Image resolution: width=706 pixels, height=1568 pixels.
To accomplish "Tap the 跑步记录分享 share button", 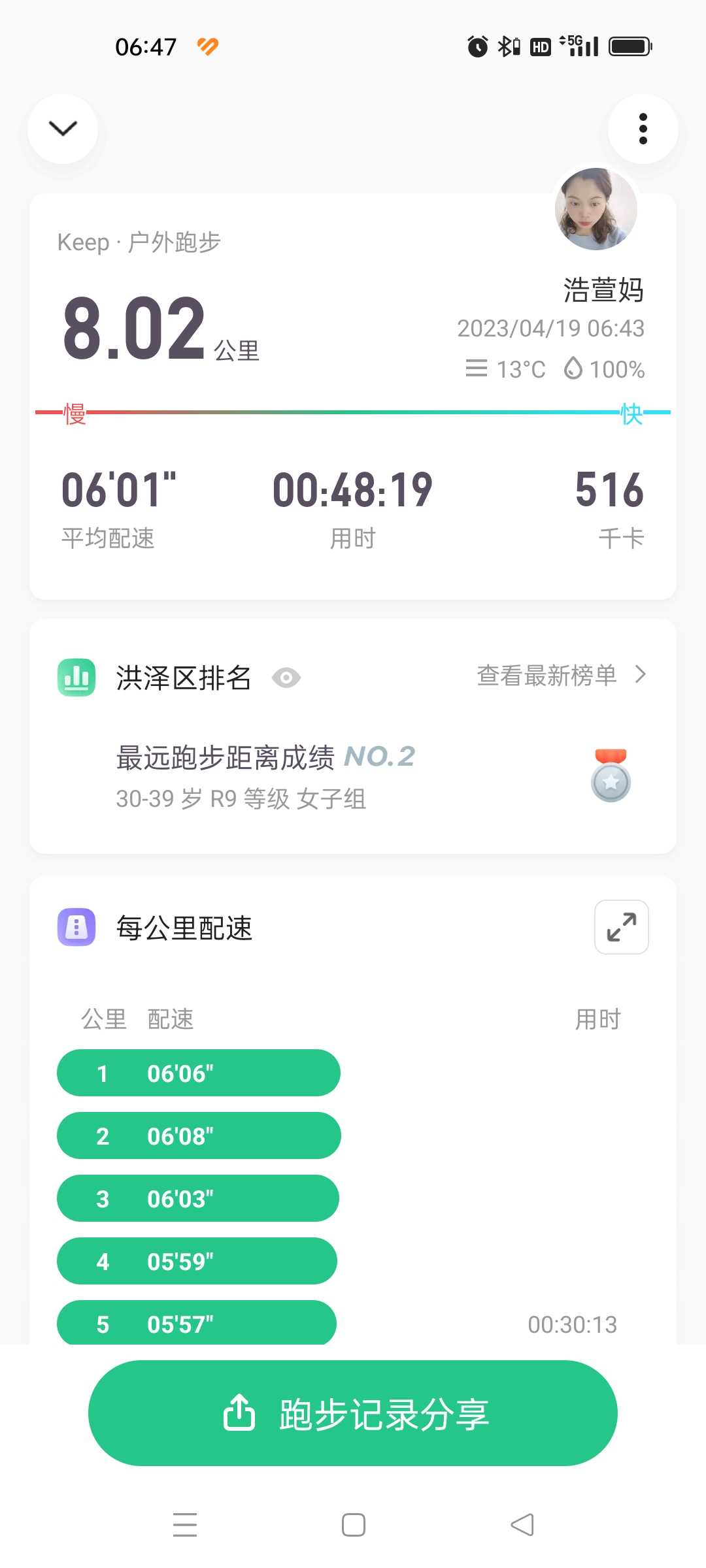I will (353, 1413).
